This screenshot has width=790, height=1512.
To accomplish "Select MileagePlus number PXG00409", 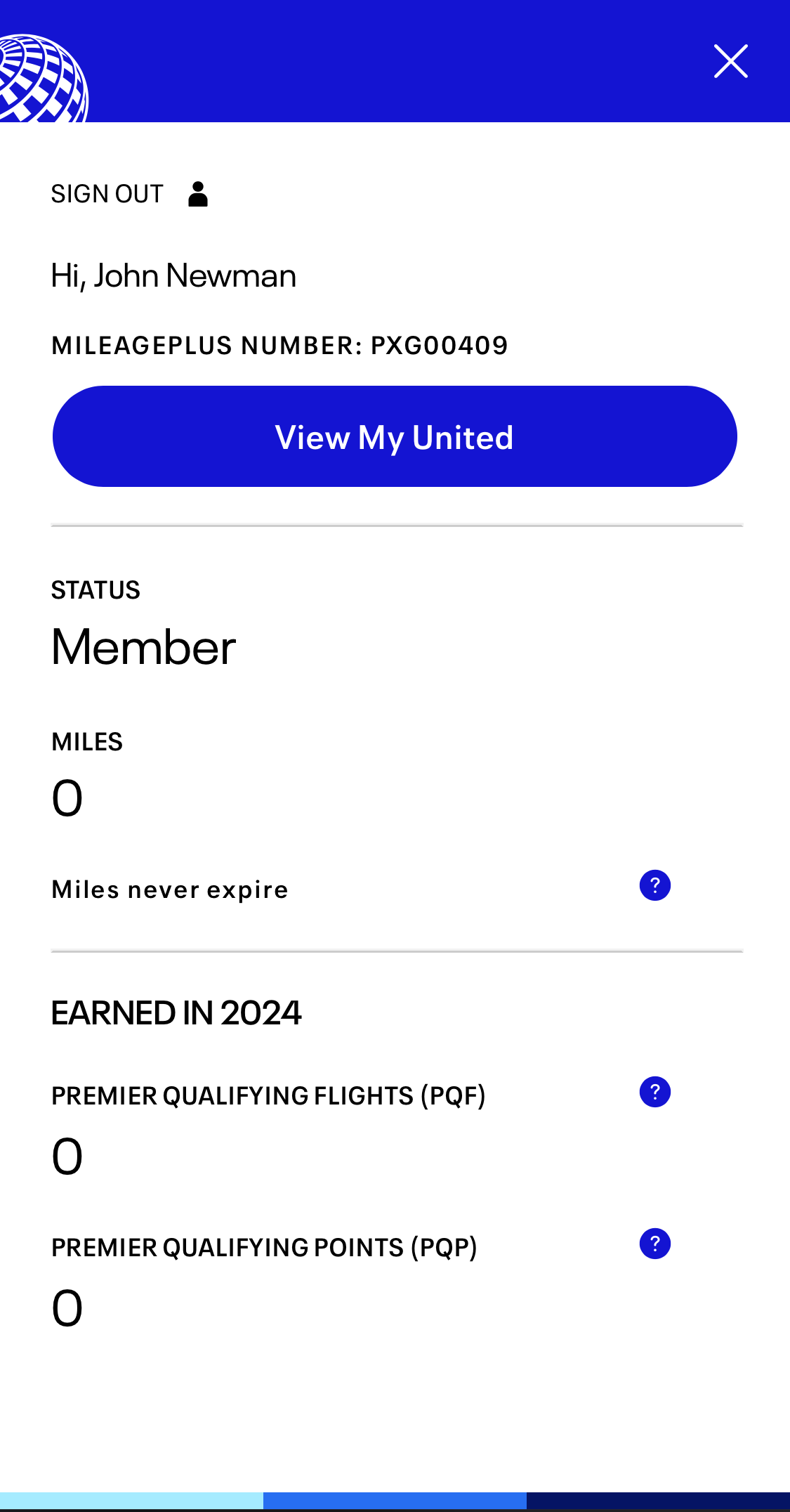I will [x=279, y=345].
